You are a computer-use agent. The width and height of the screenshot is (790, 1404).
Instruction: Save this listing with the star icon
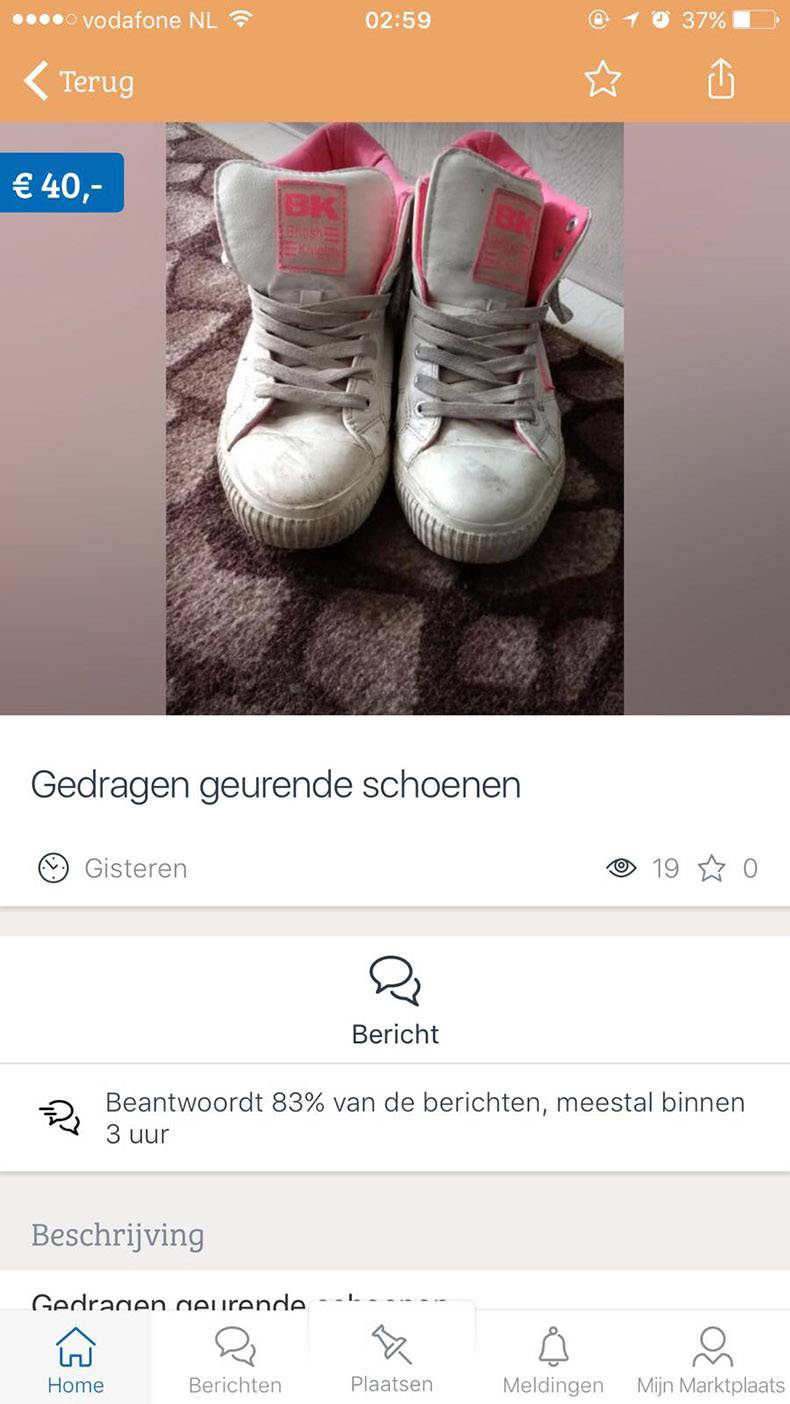(x=603, y=79)
